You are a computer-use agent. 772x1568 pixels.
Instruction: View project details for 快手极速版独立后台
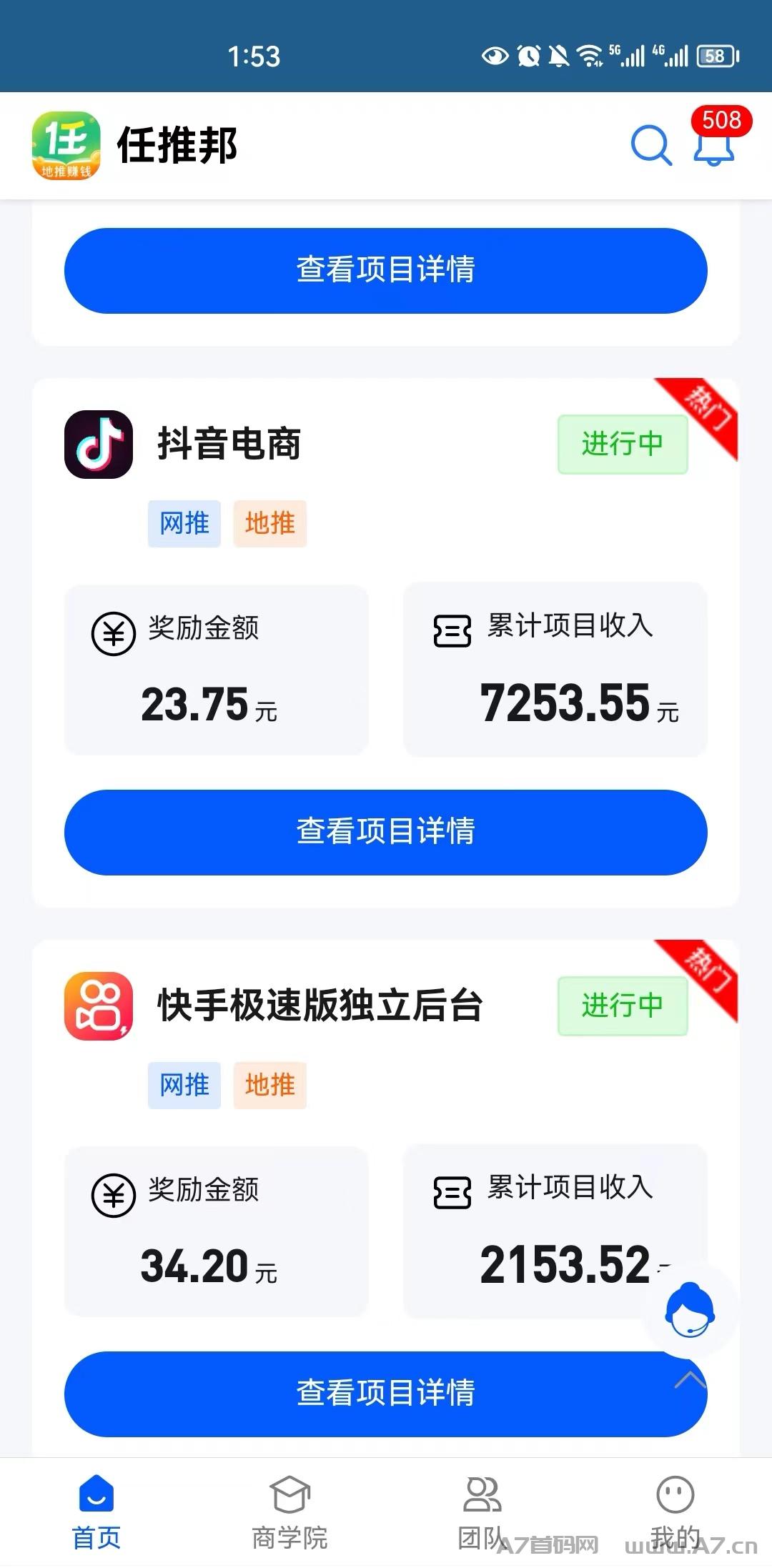386,1394
